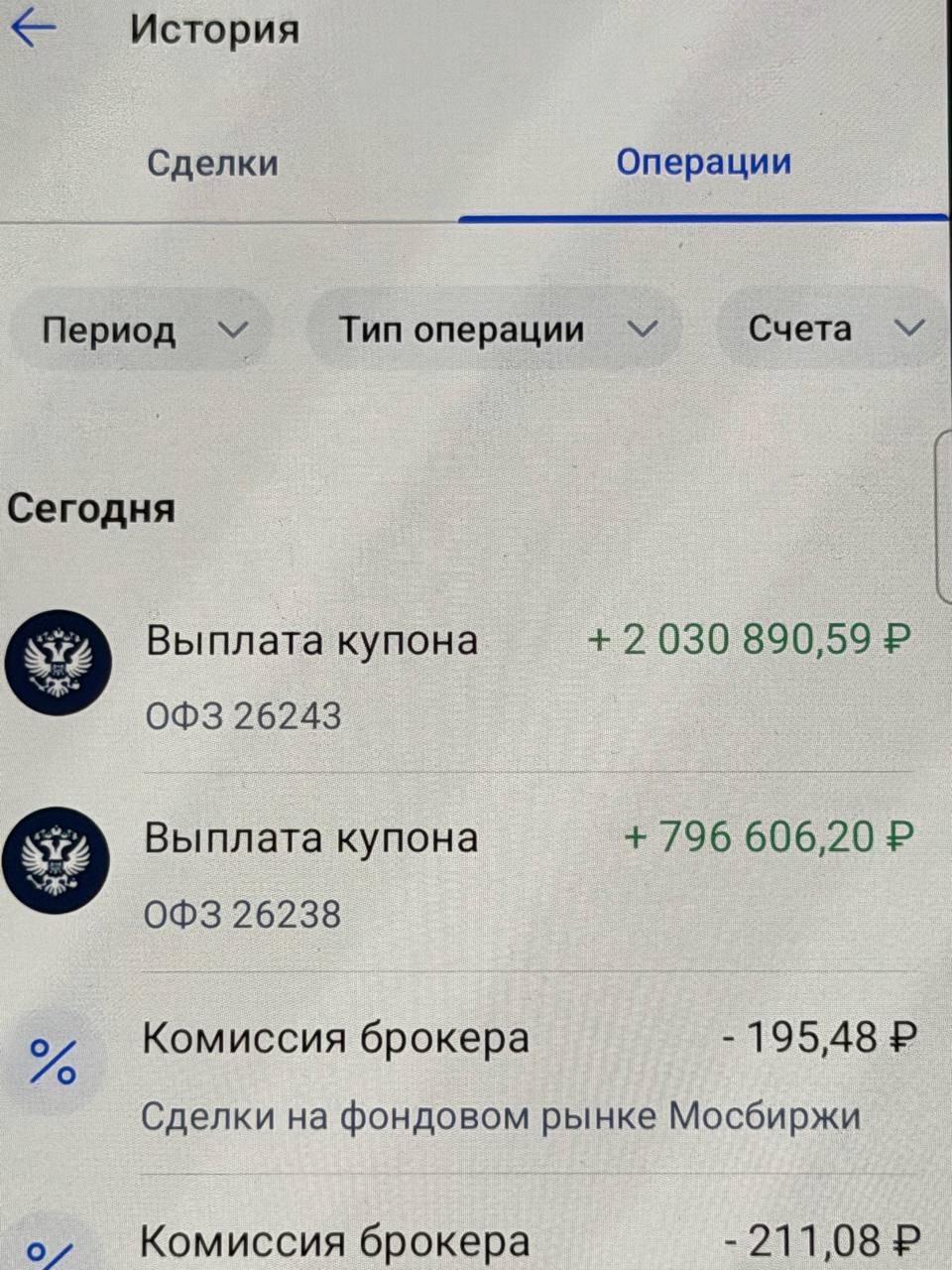
Task: Open the Счета selector
Action: click(x=831, y=329)
